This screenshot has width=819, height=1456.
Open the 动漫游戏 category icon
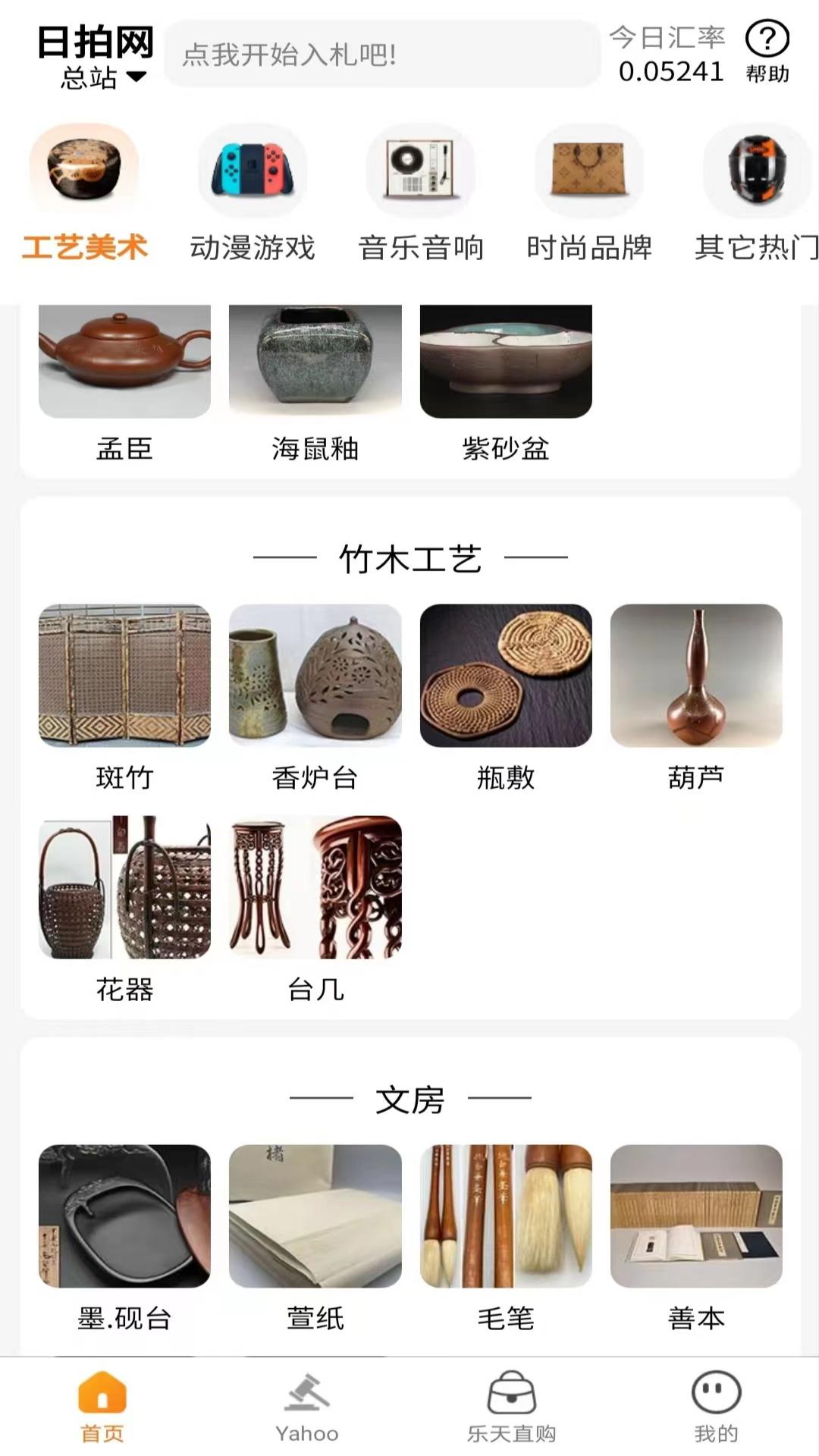(x=253, y=173)
